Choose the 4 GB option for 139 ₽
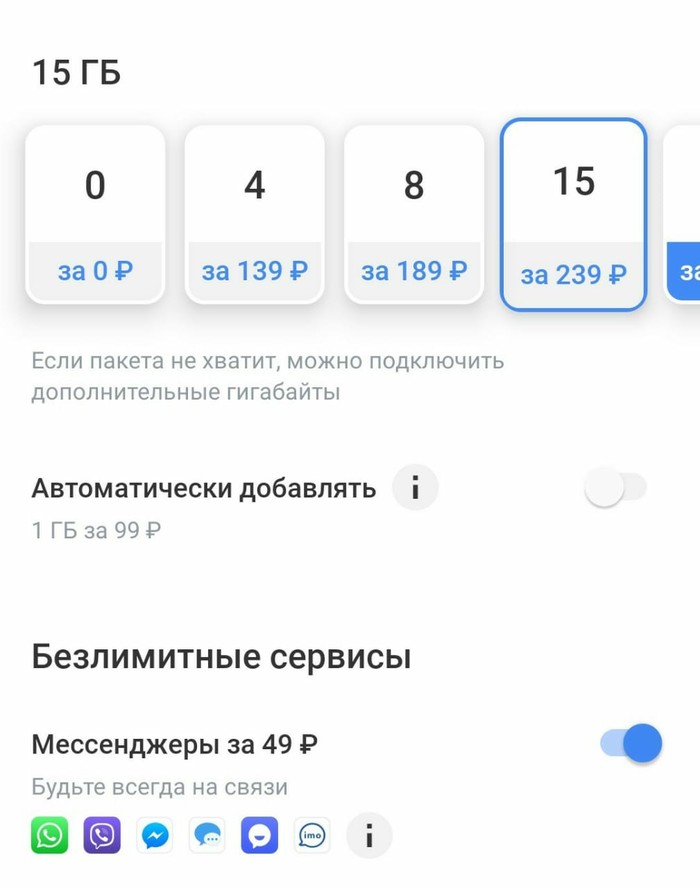The width and height of the screenshot is (700, 888). pos(255,214)
